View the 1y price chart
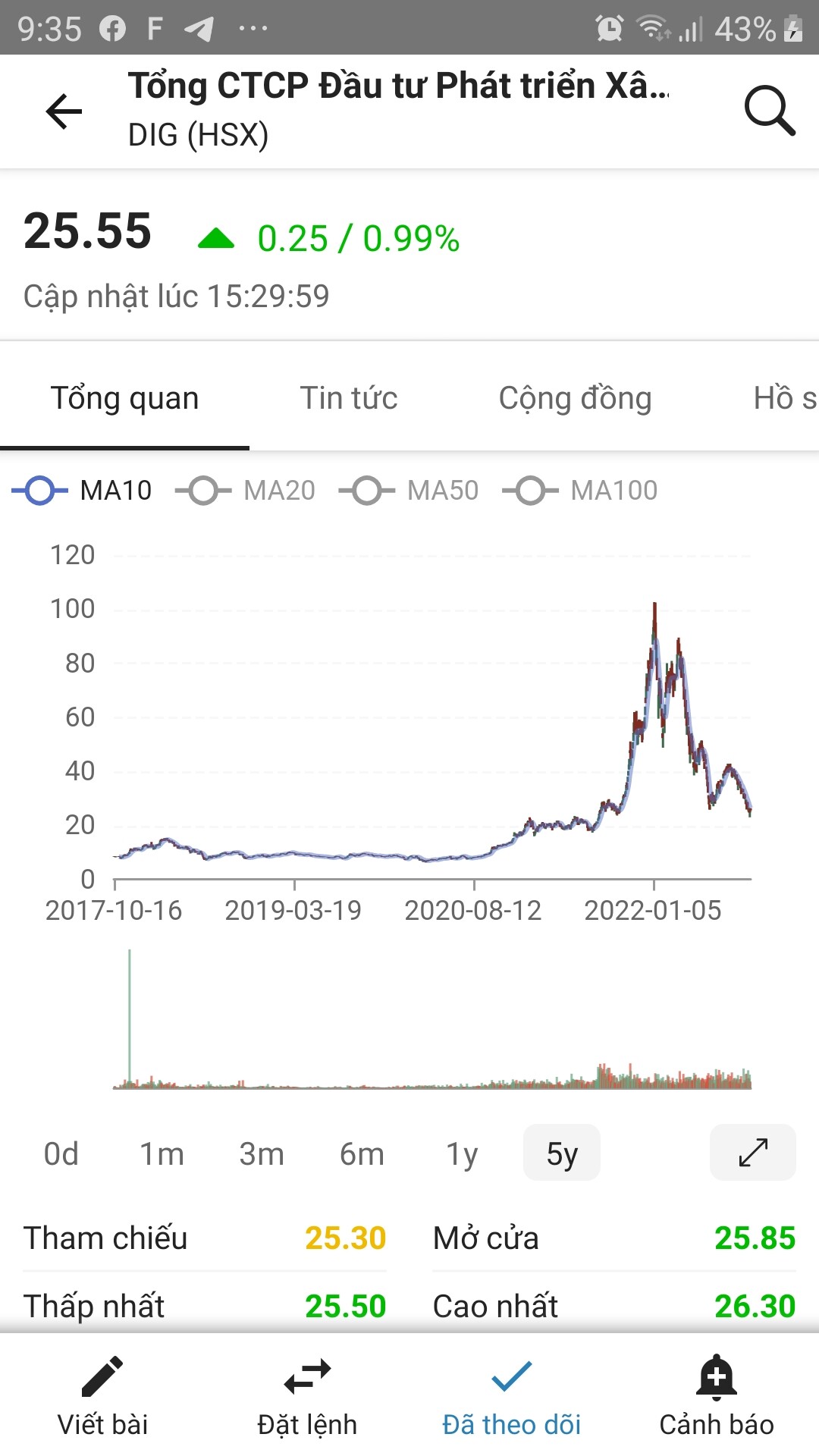Image resolution: width=819 pixels, height=1456 pixels. click(x=462, y=1153)
